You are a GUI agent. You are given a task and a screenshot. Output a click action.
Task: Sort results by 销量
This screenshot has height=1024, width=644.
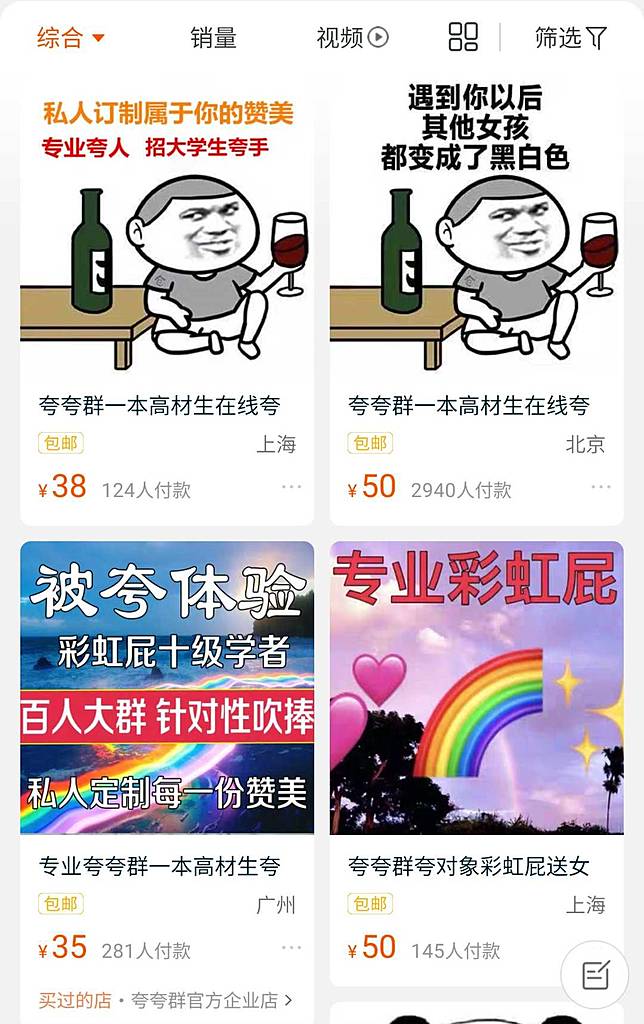click(213, 38)
